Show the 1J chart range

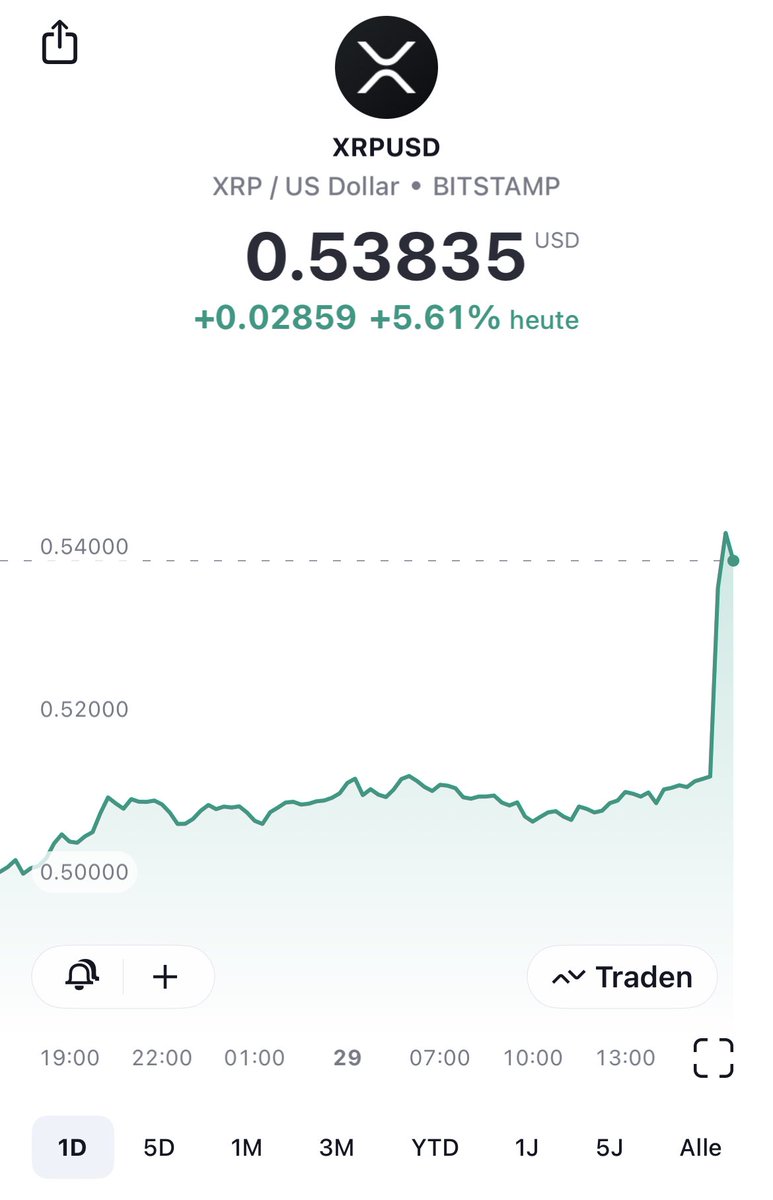click(x=526, y=1147)
